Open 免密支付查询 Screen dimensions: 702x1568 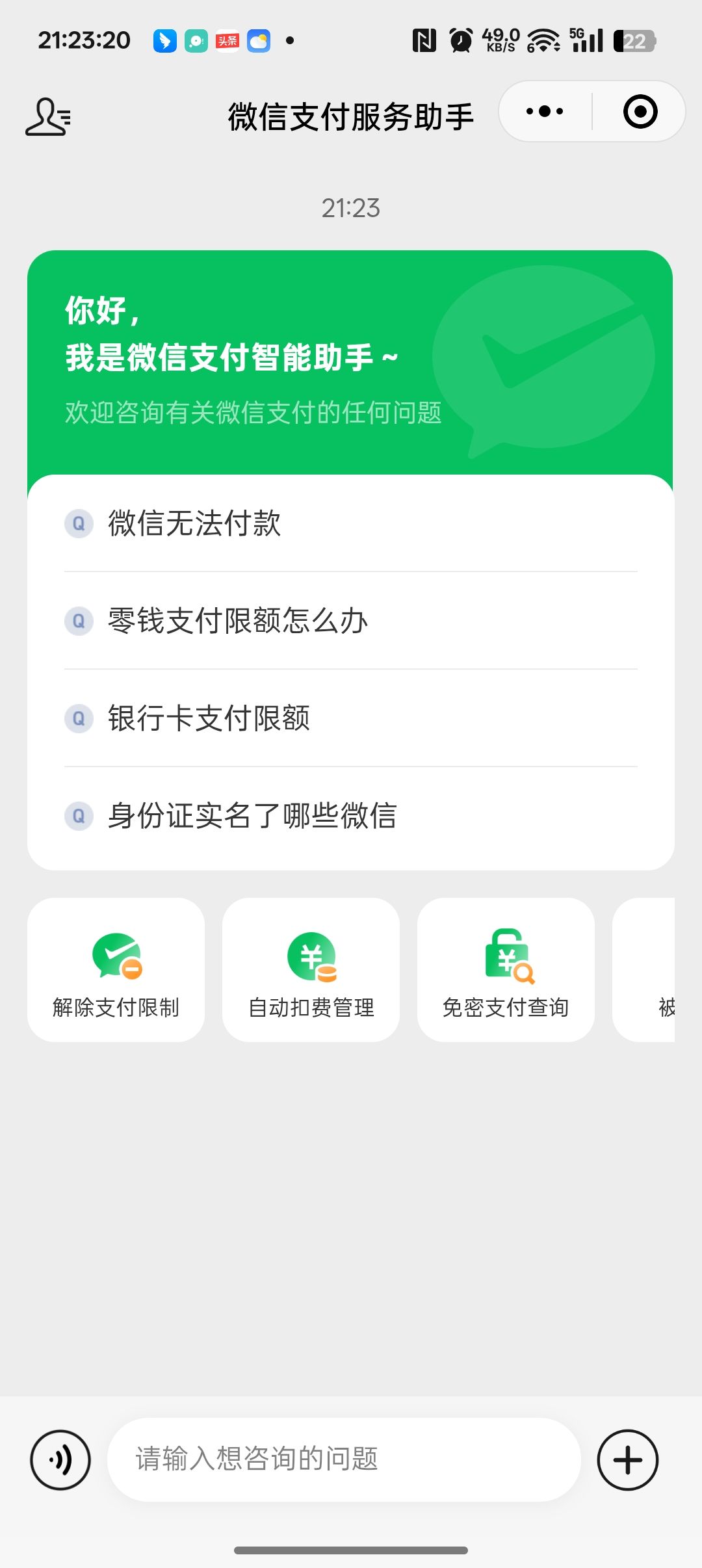tap(506, 970)
